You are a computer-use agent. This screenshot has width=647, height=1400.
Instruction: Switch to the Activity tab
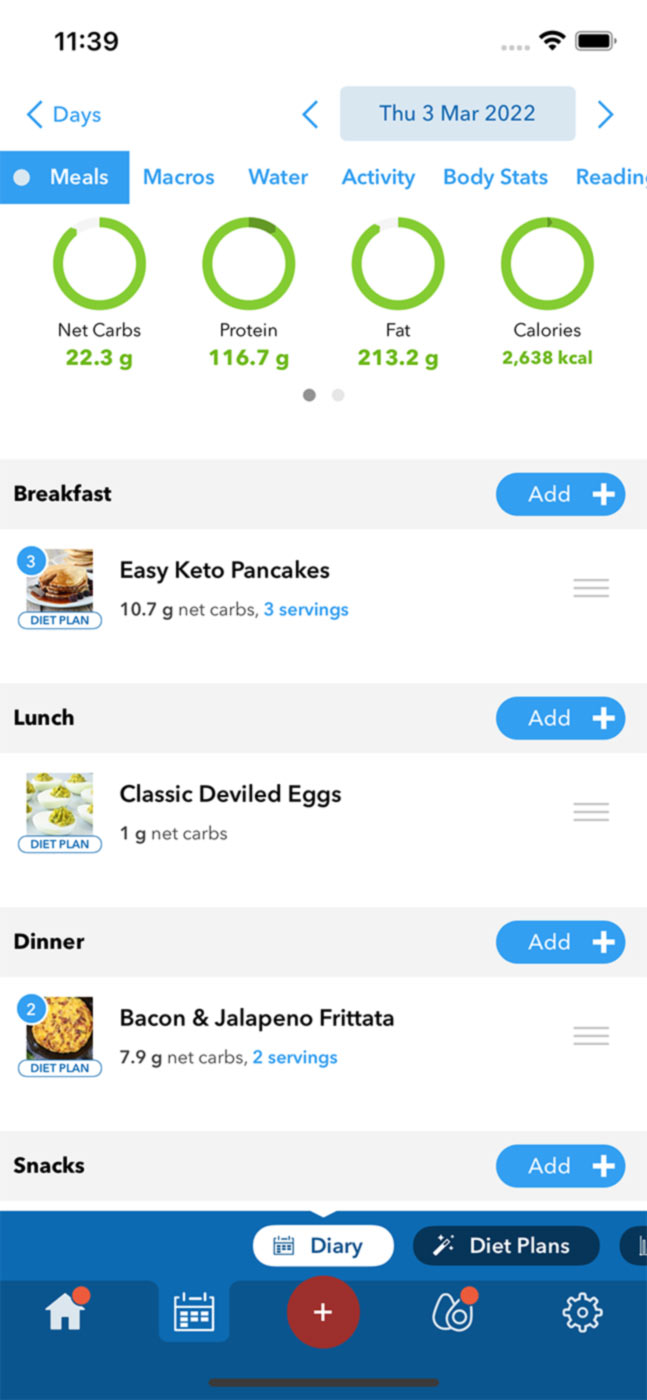(378, 177)
